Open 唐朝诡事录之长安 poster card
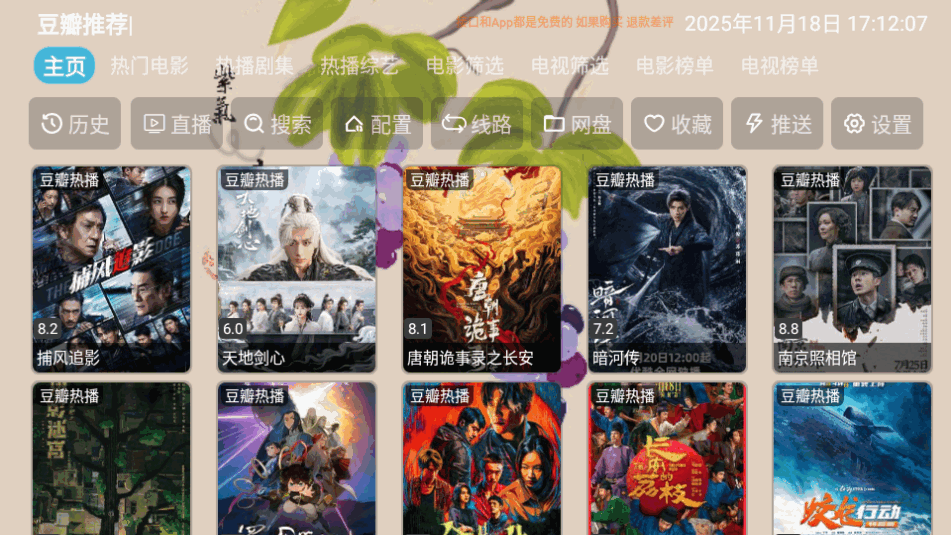This screenshot has height=535, width=951. coord(482,269)
